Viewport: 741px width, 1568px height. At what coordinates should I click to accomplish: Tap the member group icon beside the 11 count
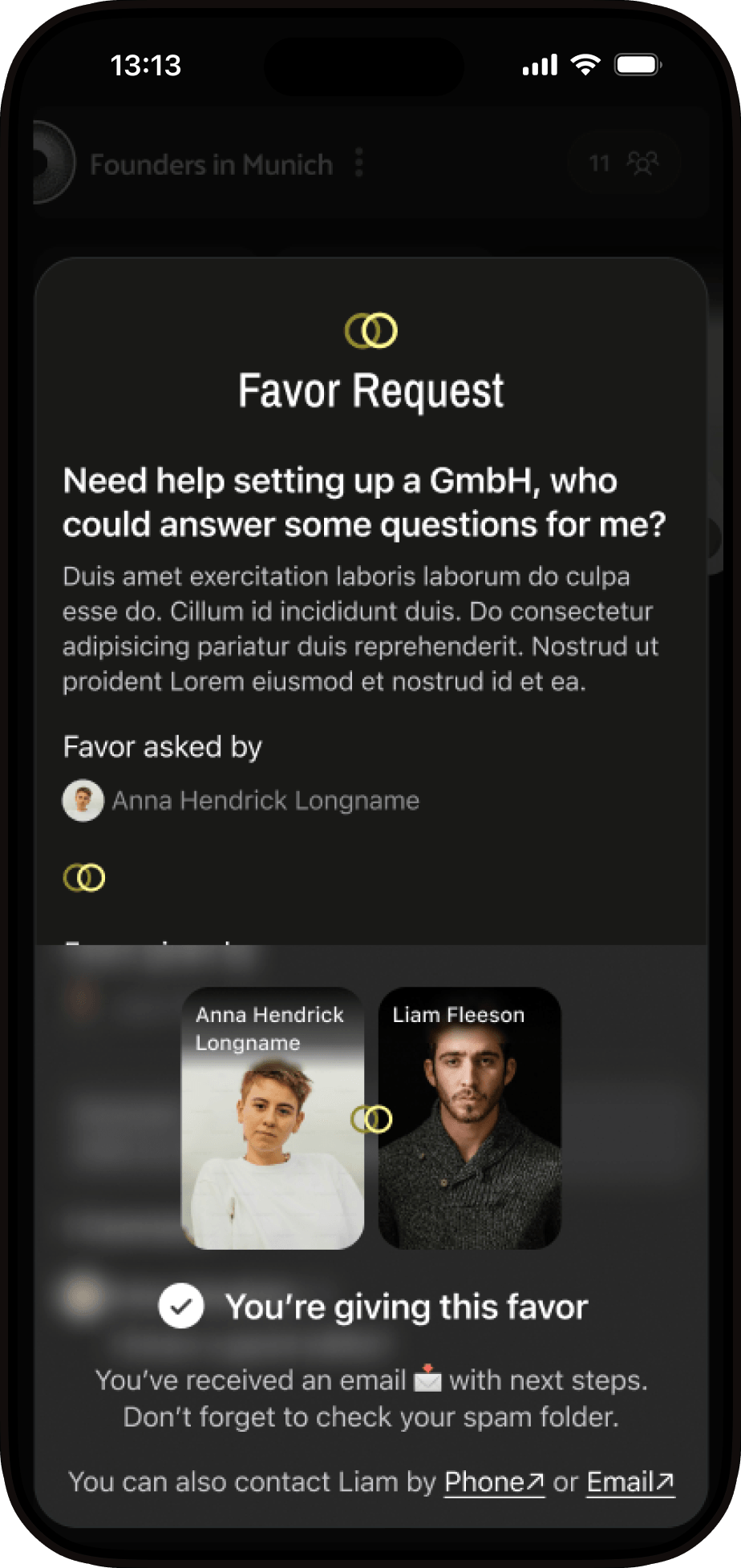(x=642, y=163)
